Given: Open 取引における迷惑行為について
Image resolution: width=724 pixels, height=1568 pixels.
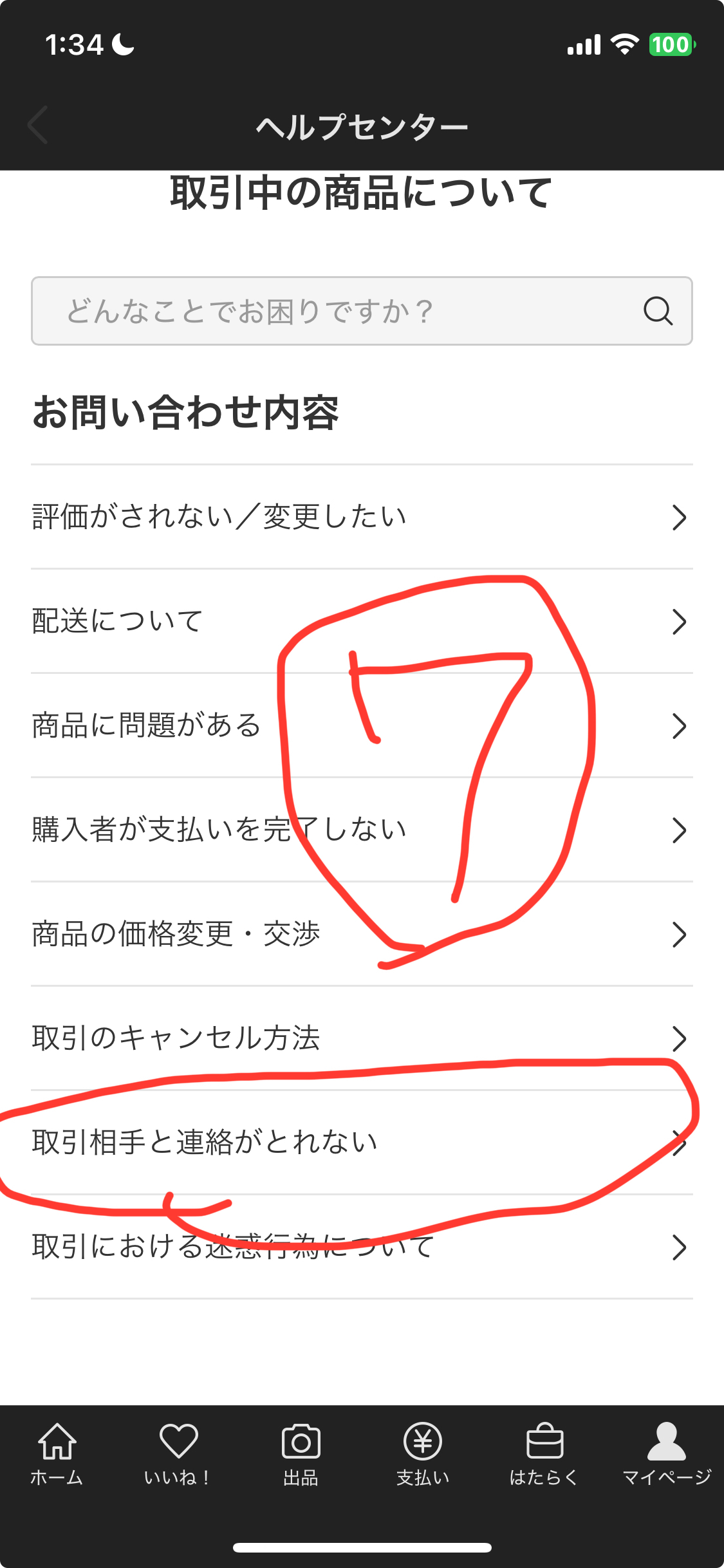Looking at the screenshot, I should [360, 1247].
